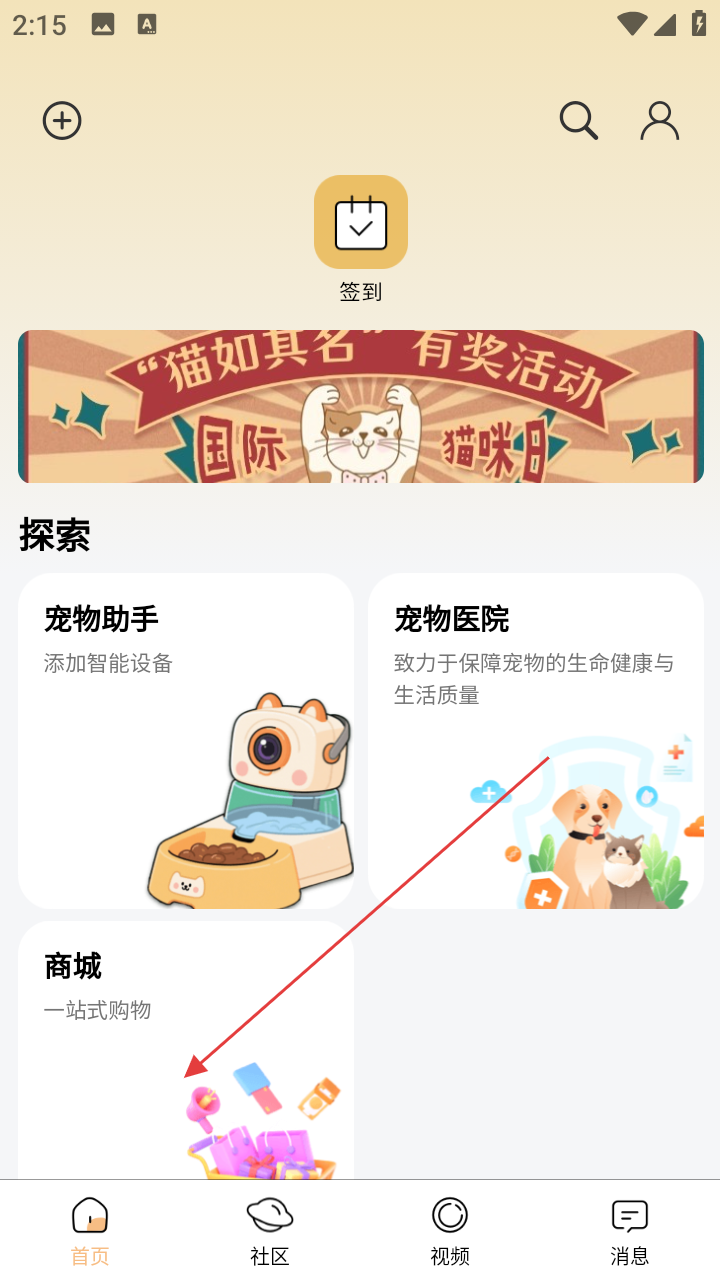Viewport: 720px width, 1280px height.
Task: Switch to the 视频 tab
Action: (x=450, y=1231)
